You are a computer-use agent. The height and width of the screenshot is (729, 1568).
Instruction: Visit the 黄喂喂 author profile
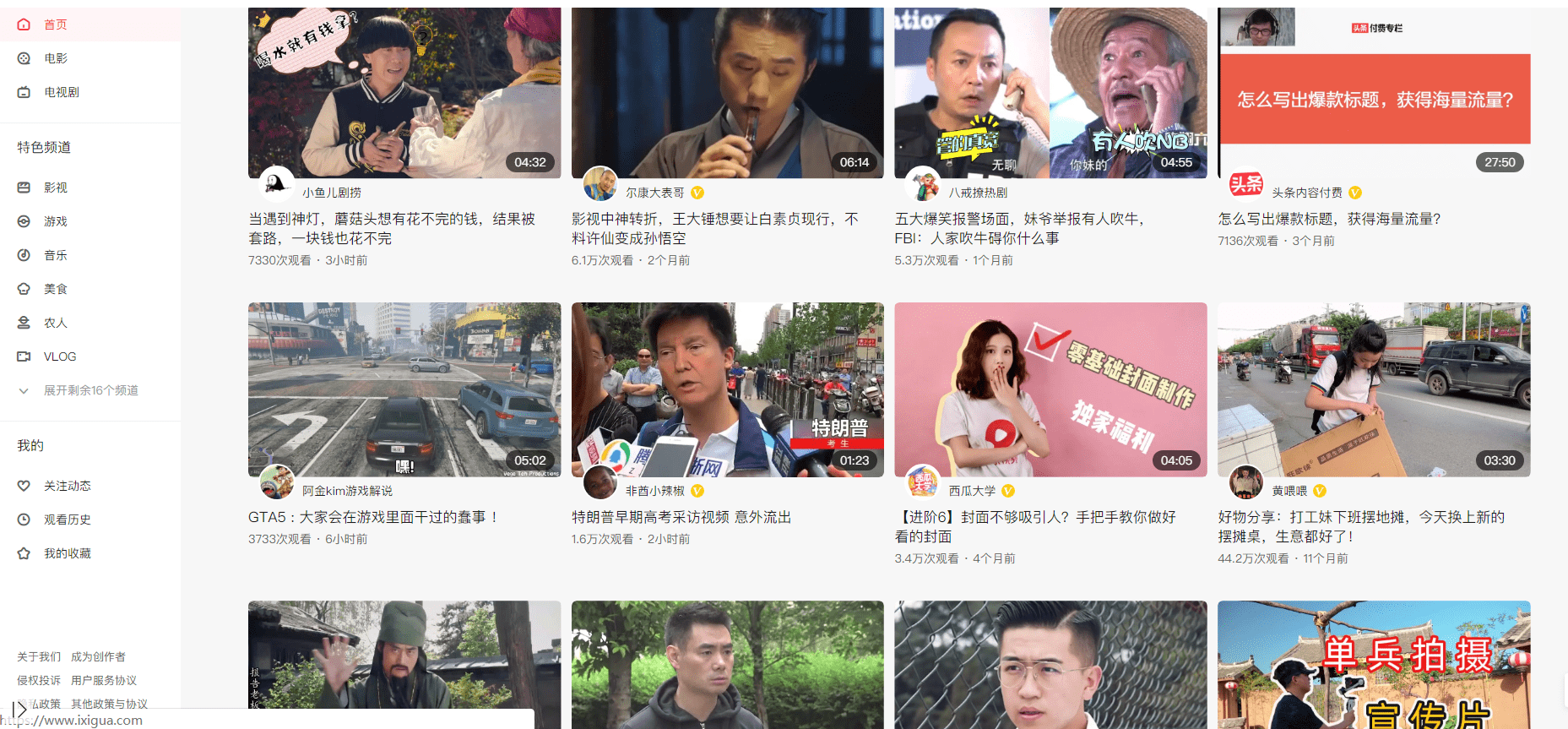(x=1289, y=491)
